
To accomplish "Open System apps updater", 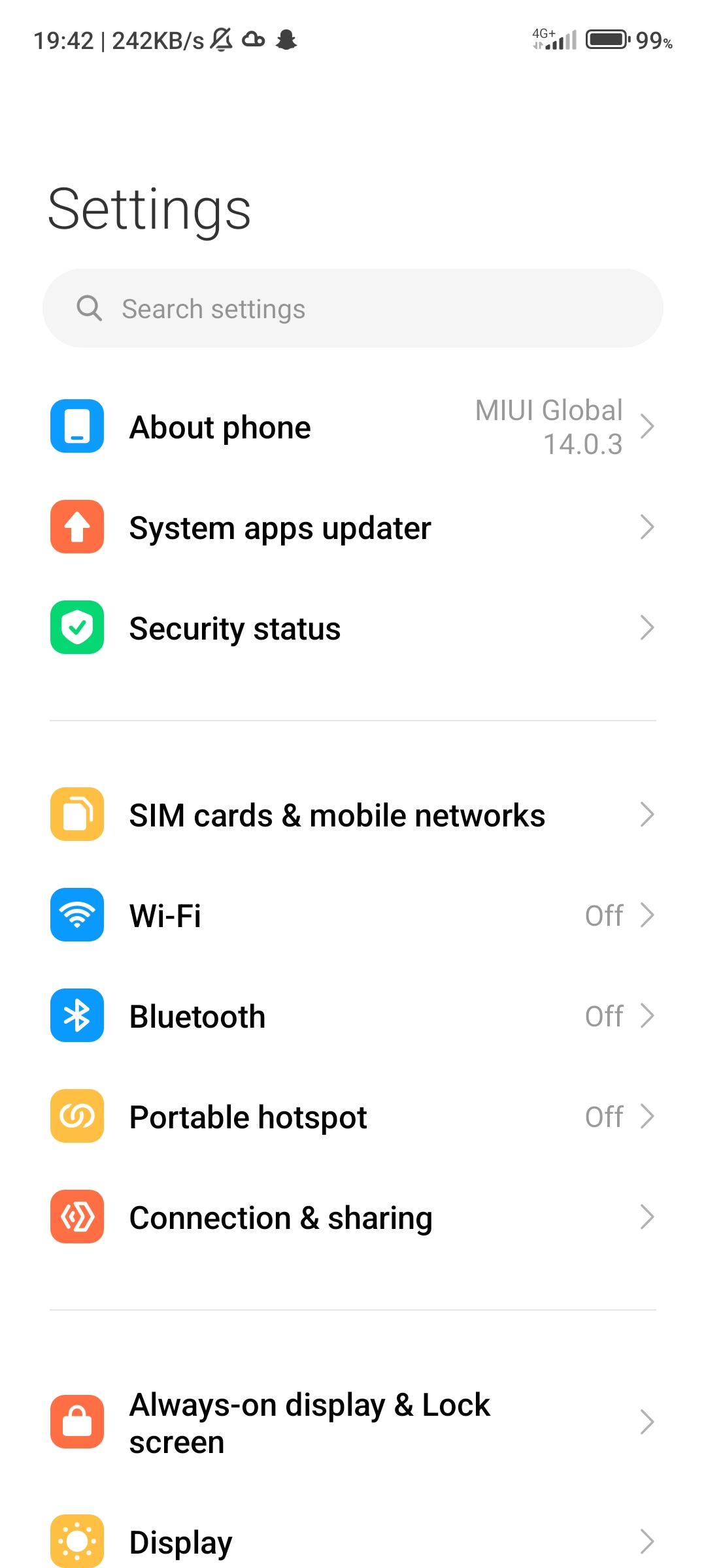I will (x=353, y=527).
